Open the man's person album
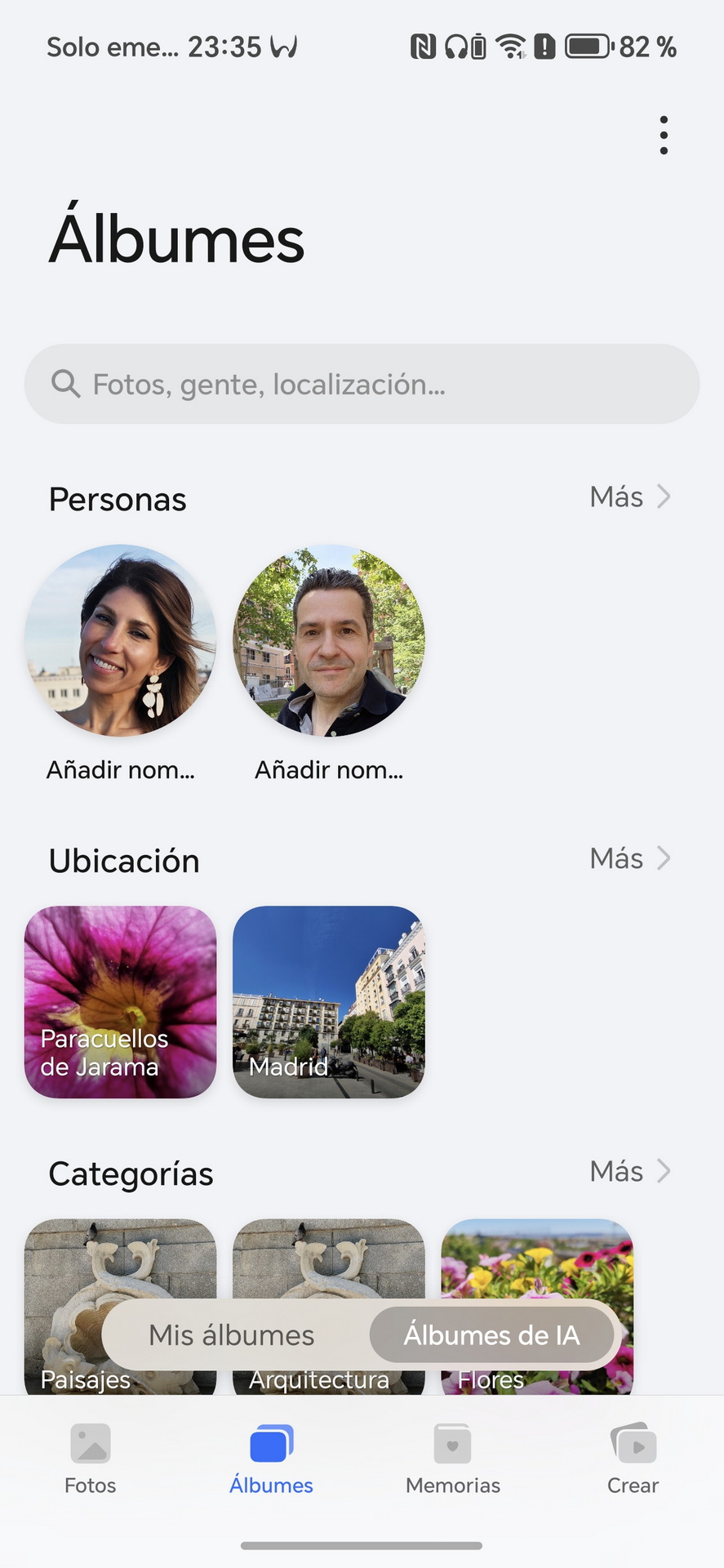Viewport: 724px width, 1568px height. pos(329,640)
